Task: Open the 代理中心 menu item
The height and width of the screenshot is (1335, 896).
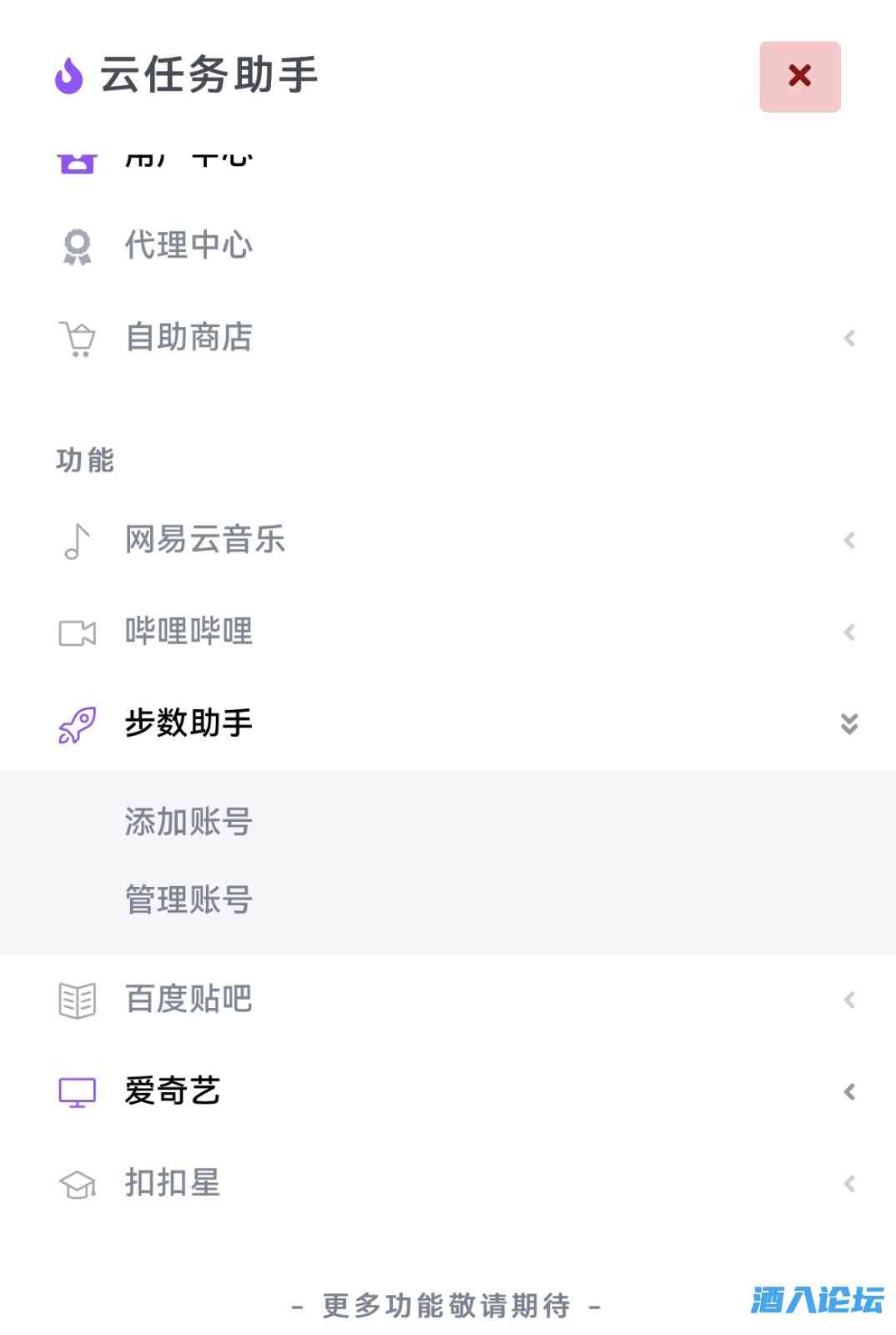Action: tap(188, 245)
